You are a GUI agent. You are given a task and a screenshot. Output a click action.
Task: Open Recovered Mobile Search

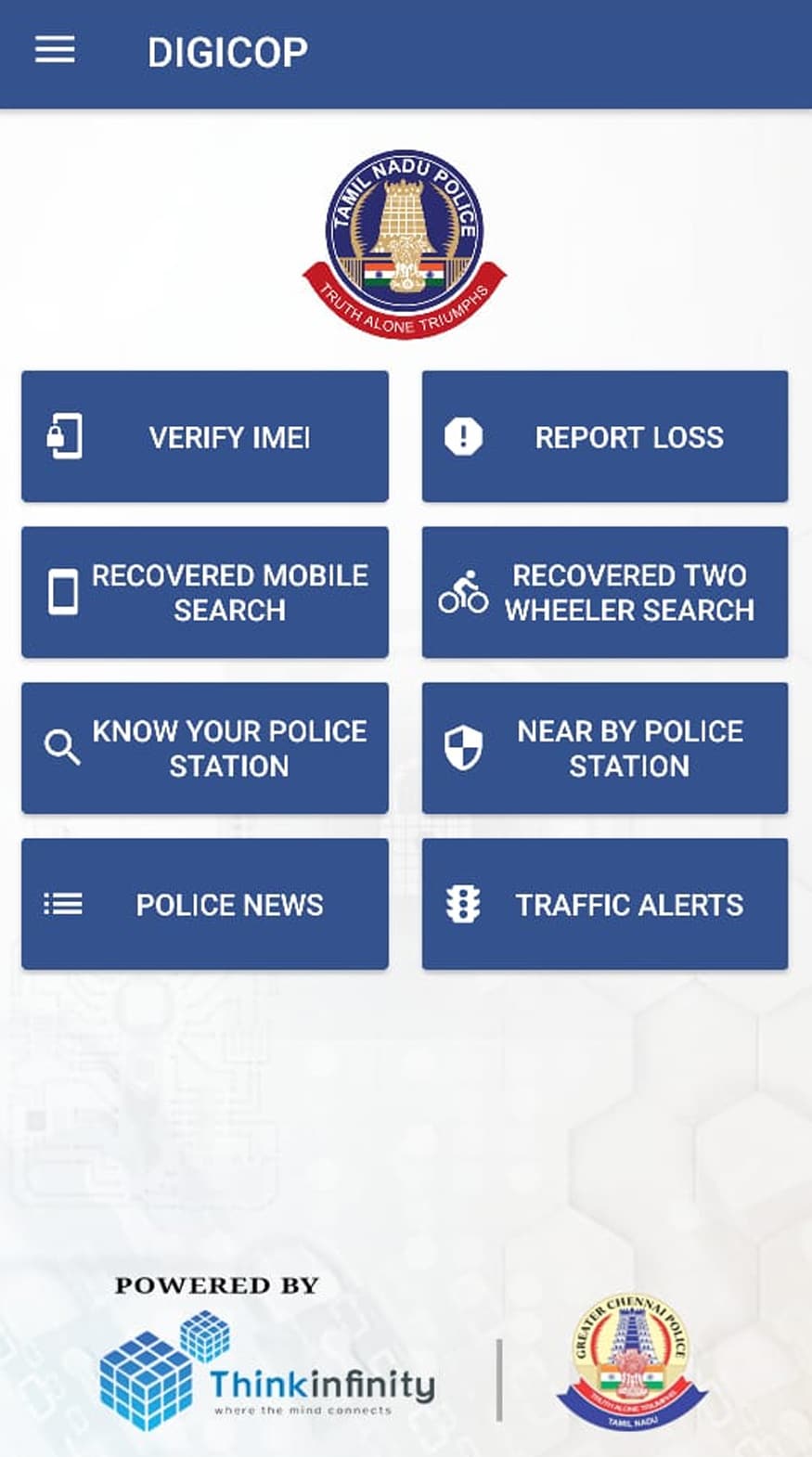click(205, 593)
